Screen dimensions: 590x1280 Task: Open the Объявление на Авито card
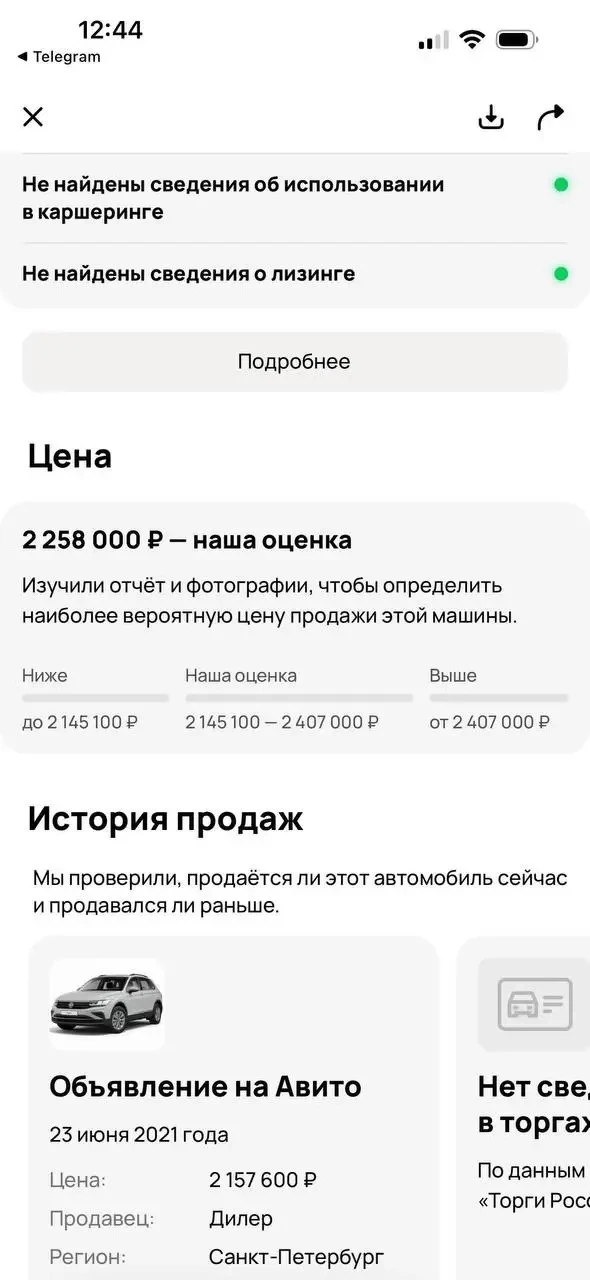234,1108
